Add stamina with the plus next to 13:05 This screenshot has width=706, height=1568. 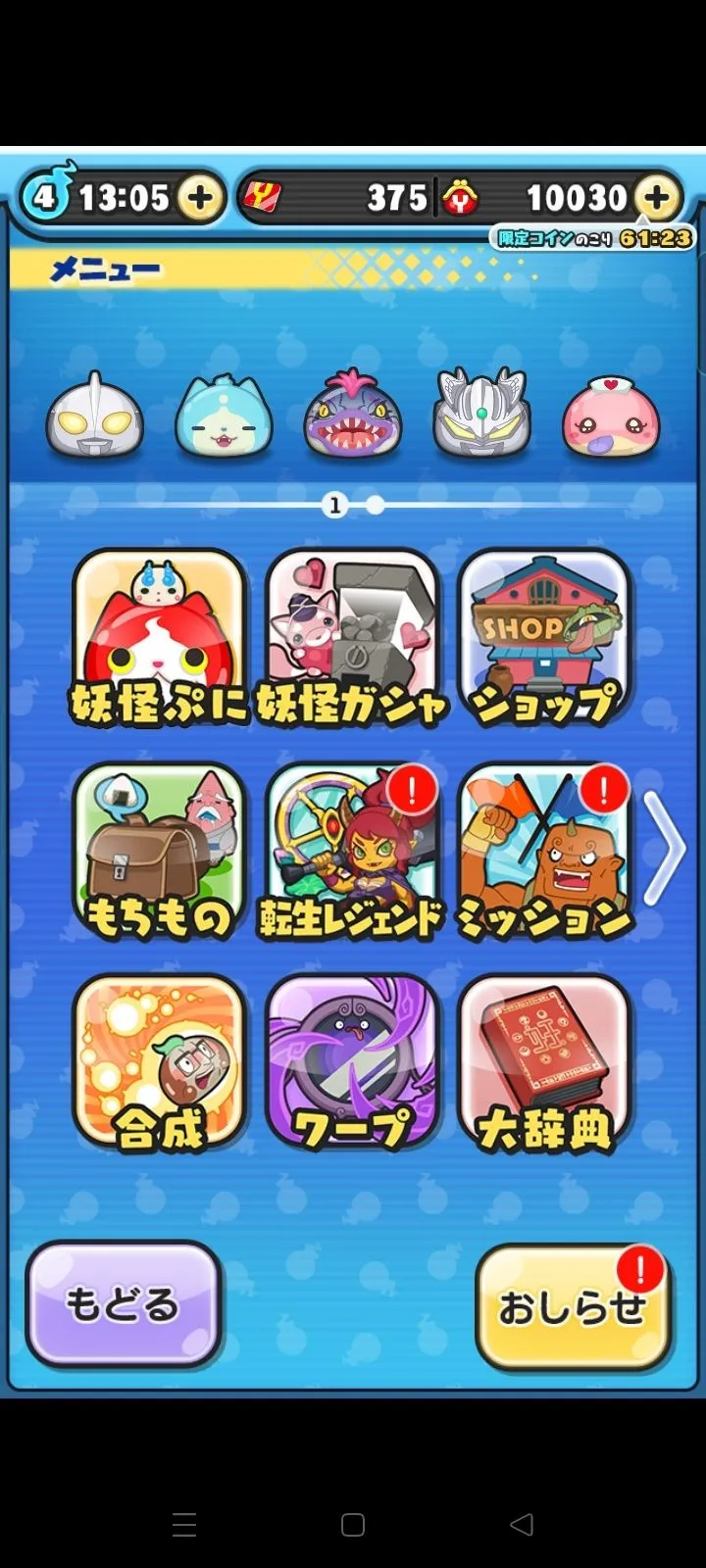[x=200, y=198]
